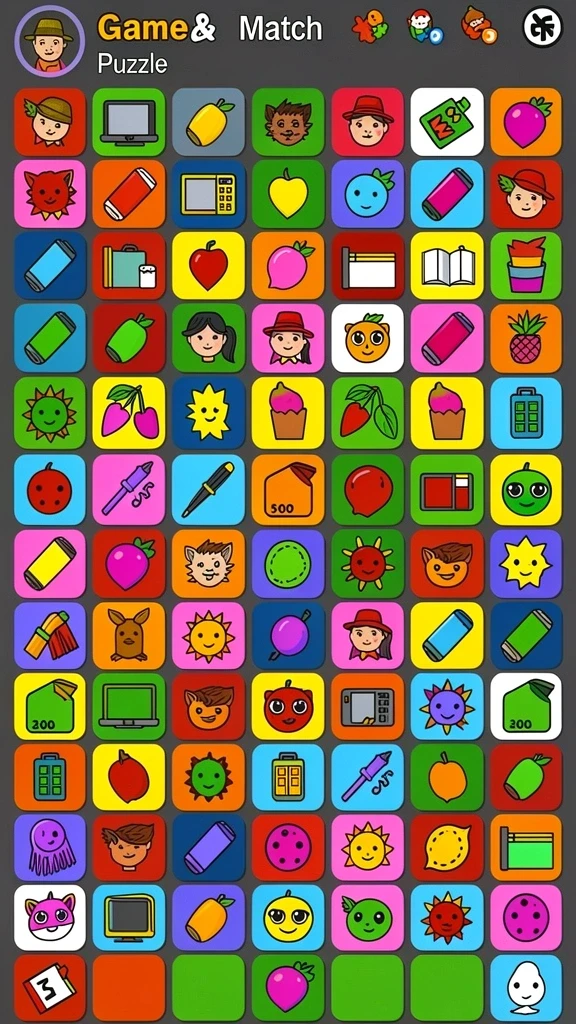This screenshot has height=1024, width=576.
Task: Choose the yellow lemon tile on red
Action: (447, 847)
